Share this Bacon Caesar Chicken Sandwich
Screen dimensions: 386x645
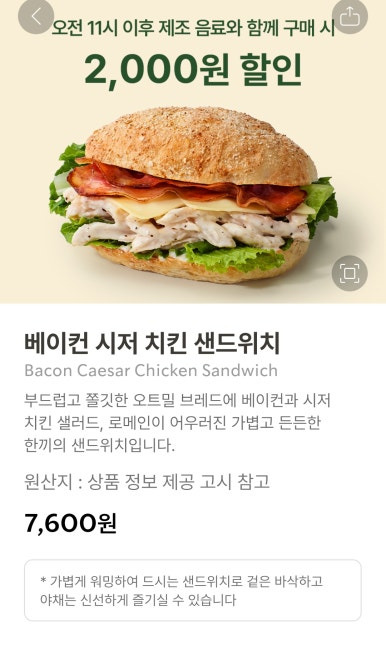click(x=349, y=16)
